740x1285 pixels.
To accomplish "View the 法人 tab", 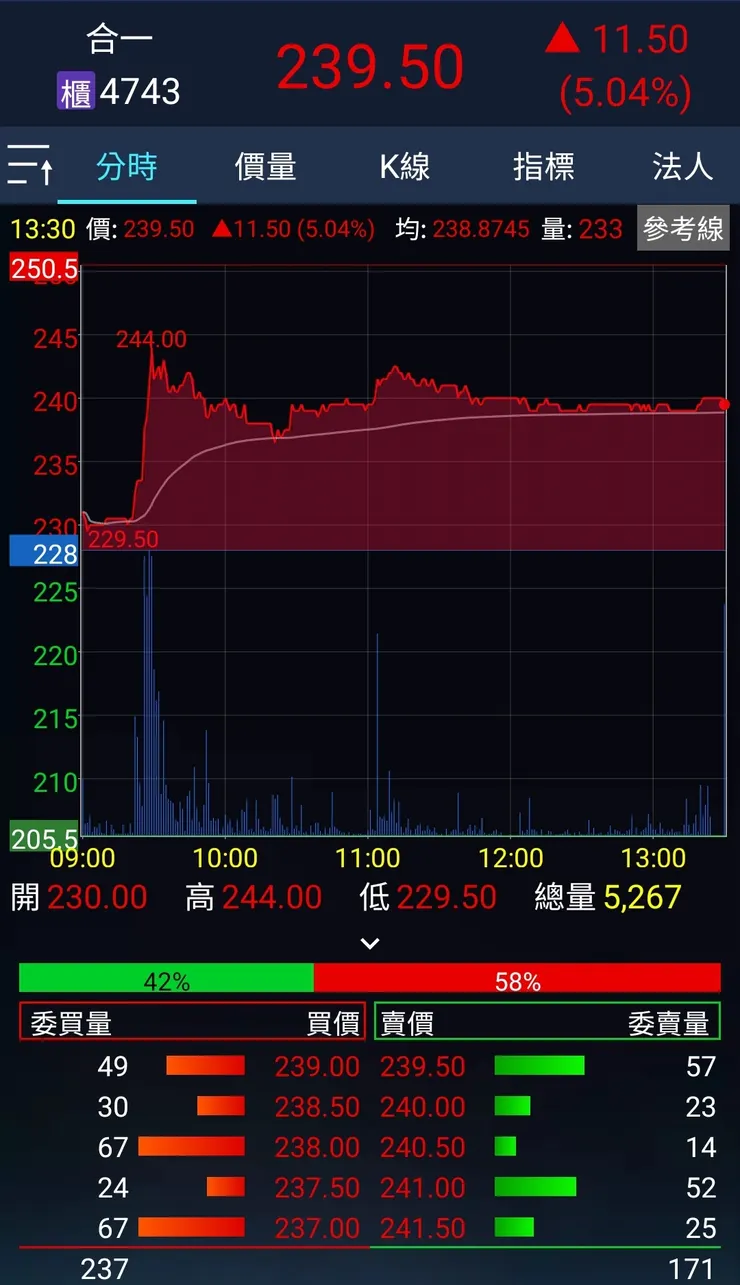I will 682,166.
